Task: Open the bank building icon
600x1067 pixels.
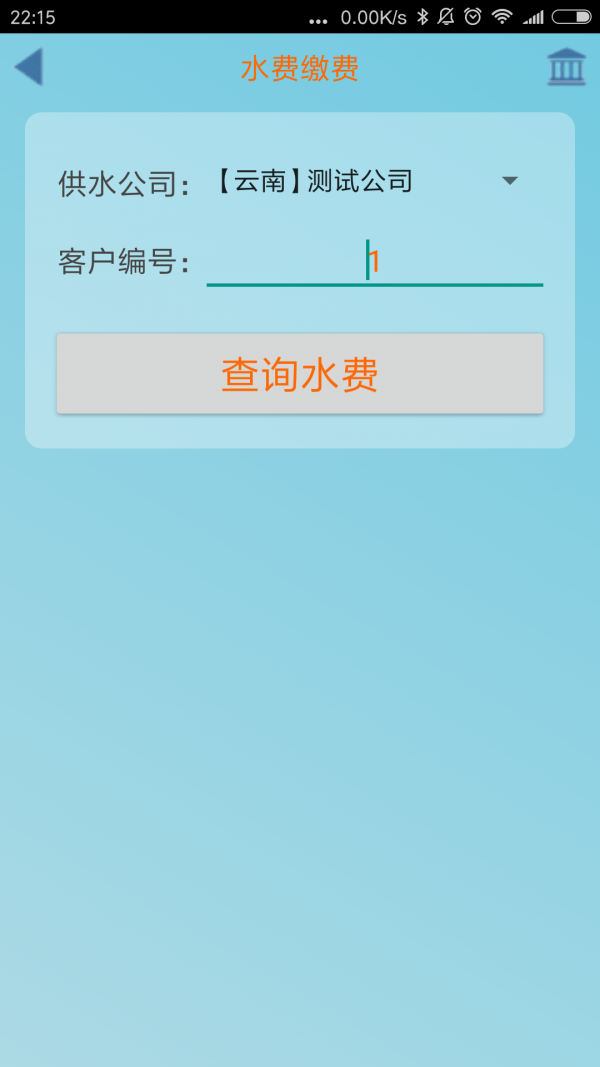Action: (566, 67)
